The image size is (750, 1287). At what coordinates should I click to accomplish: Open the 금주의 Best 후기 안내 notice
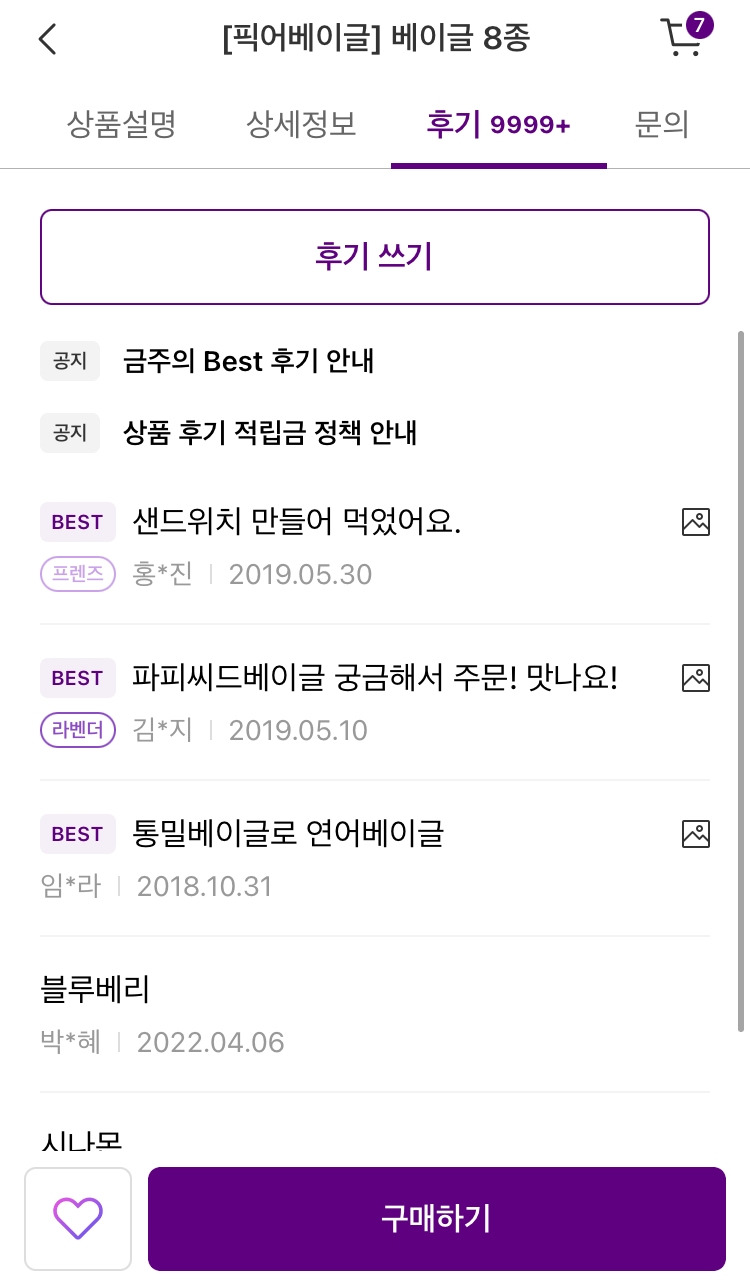point(248,361)
